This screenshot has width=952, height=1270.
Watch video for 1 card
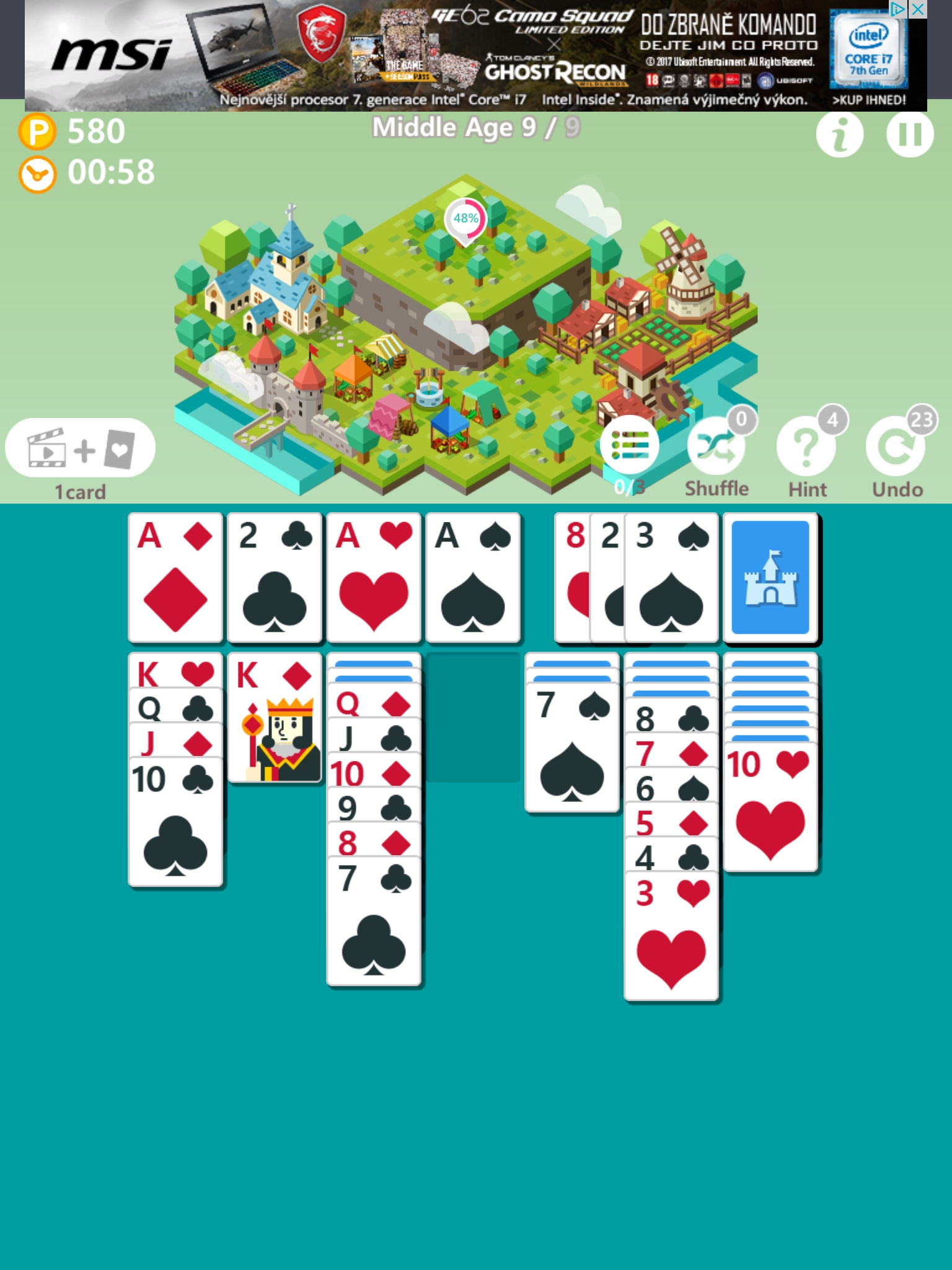click(x=81, y=448)
